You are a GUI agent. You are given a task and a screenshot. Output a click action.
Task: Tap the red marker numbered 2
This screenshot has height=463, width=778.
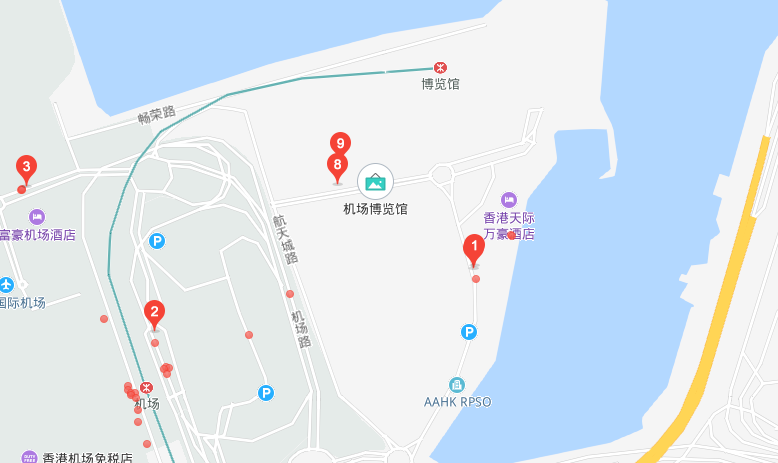coord(154,313)
